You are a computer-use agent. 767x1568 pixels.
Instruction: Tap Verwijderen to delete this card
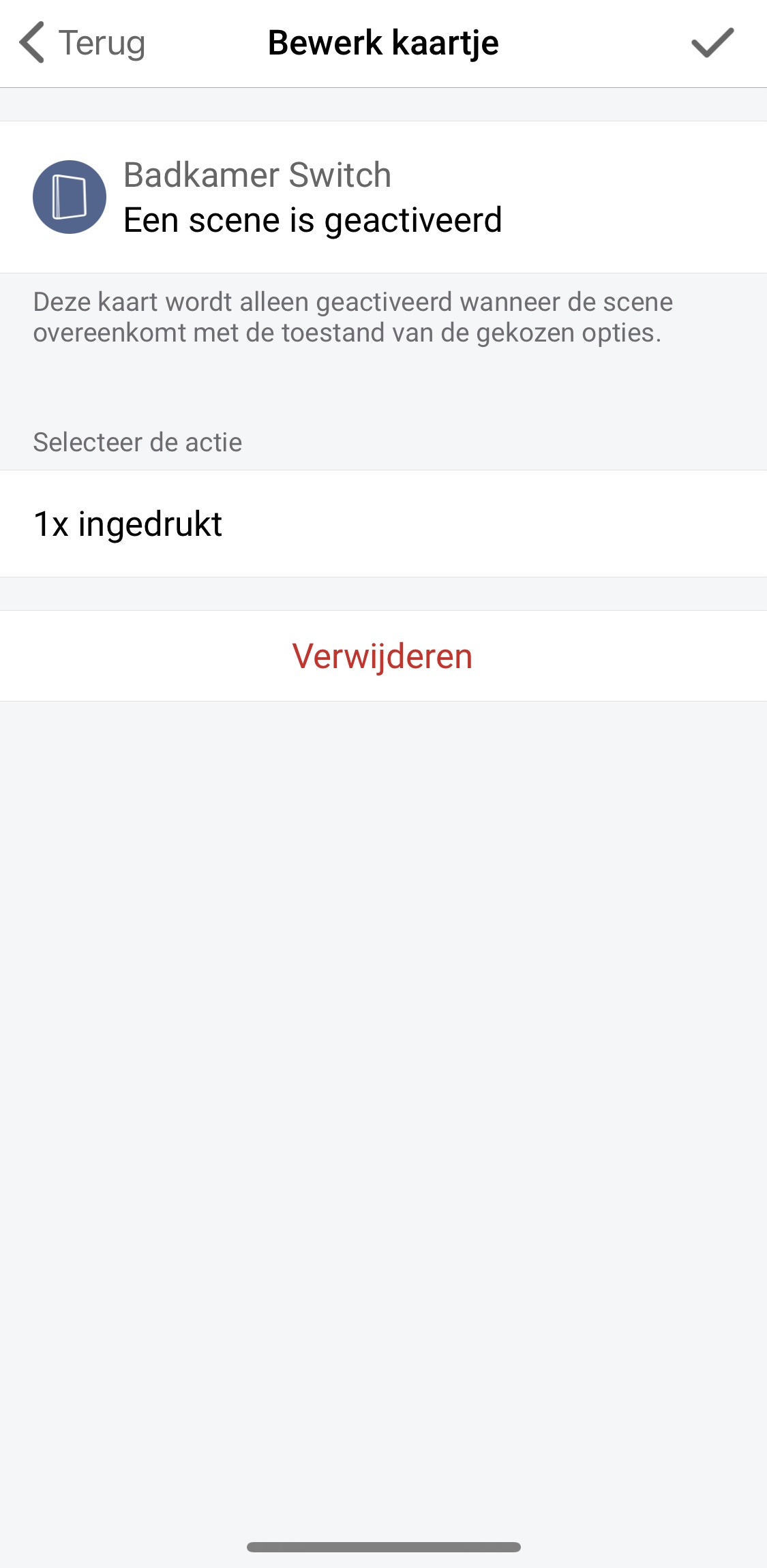[382, 656]
